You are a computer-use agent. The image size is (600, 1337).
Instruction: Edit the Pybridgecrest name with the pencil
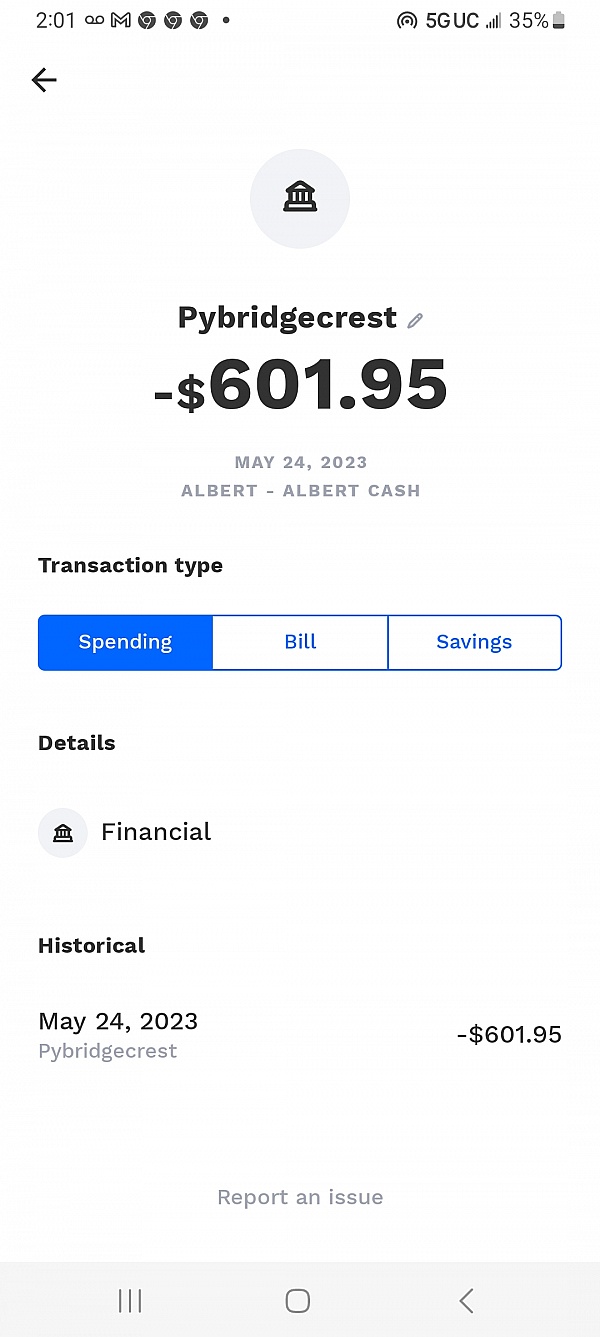(x=415, y=320)
